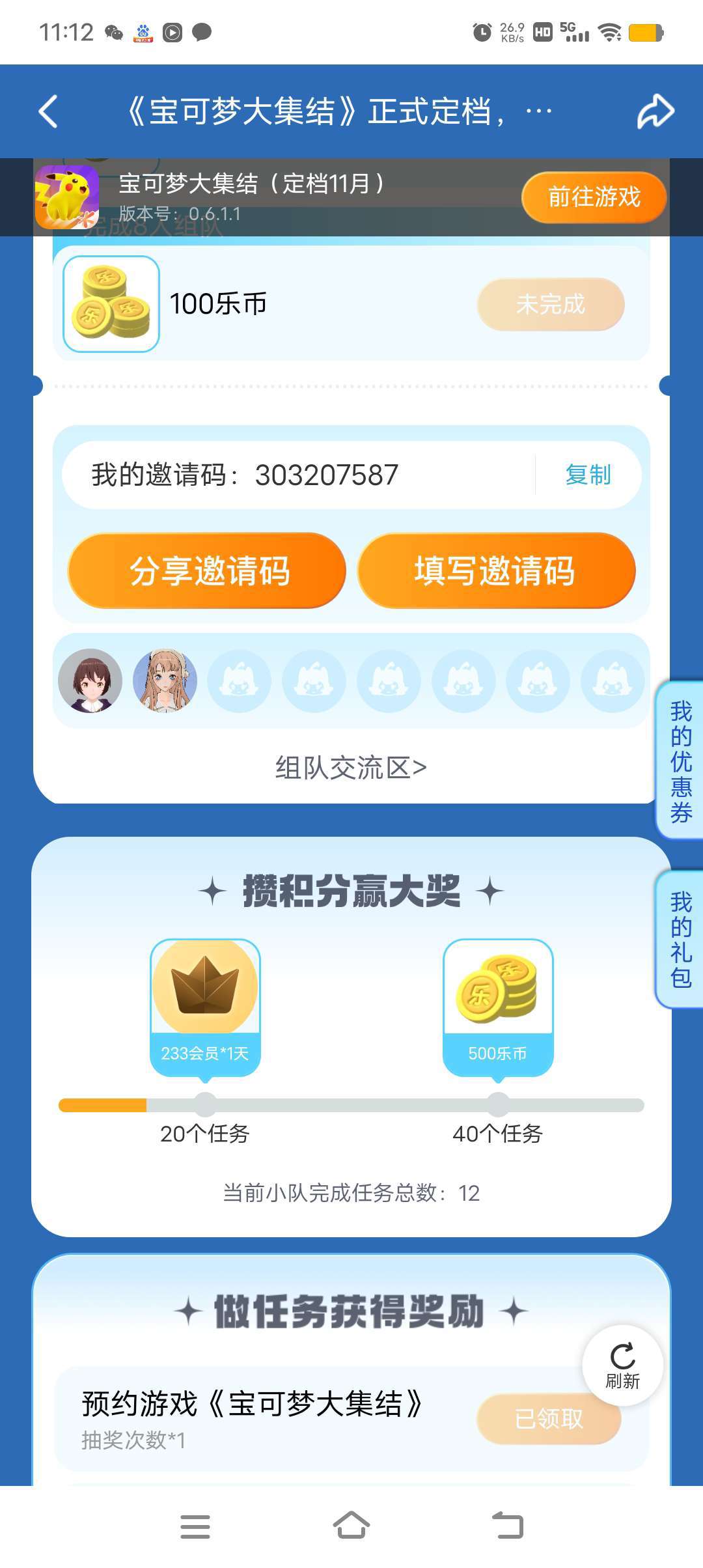Screen dimensions: 703x1568
Task: Go back using the header arrow
Action: coord(49,111)
